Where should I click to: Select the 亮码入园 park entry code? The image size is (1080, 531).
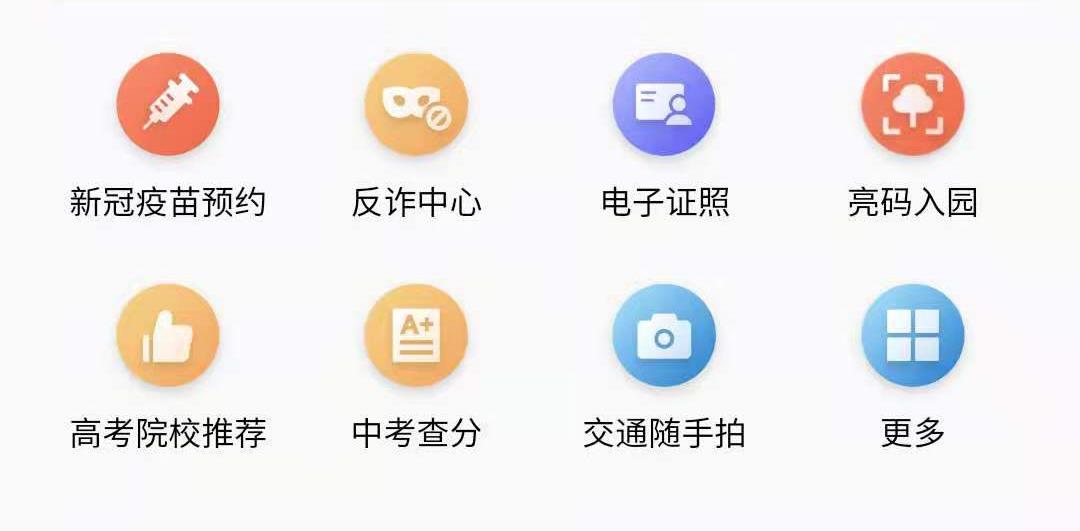tap(912, 105)
